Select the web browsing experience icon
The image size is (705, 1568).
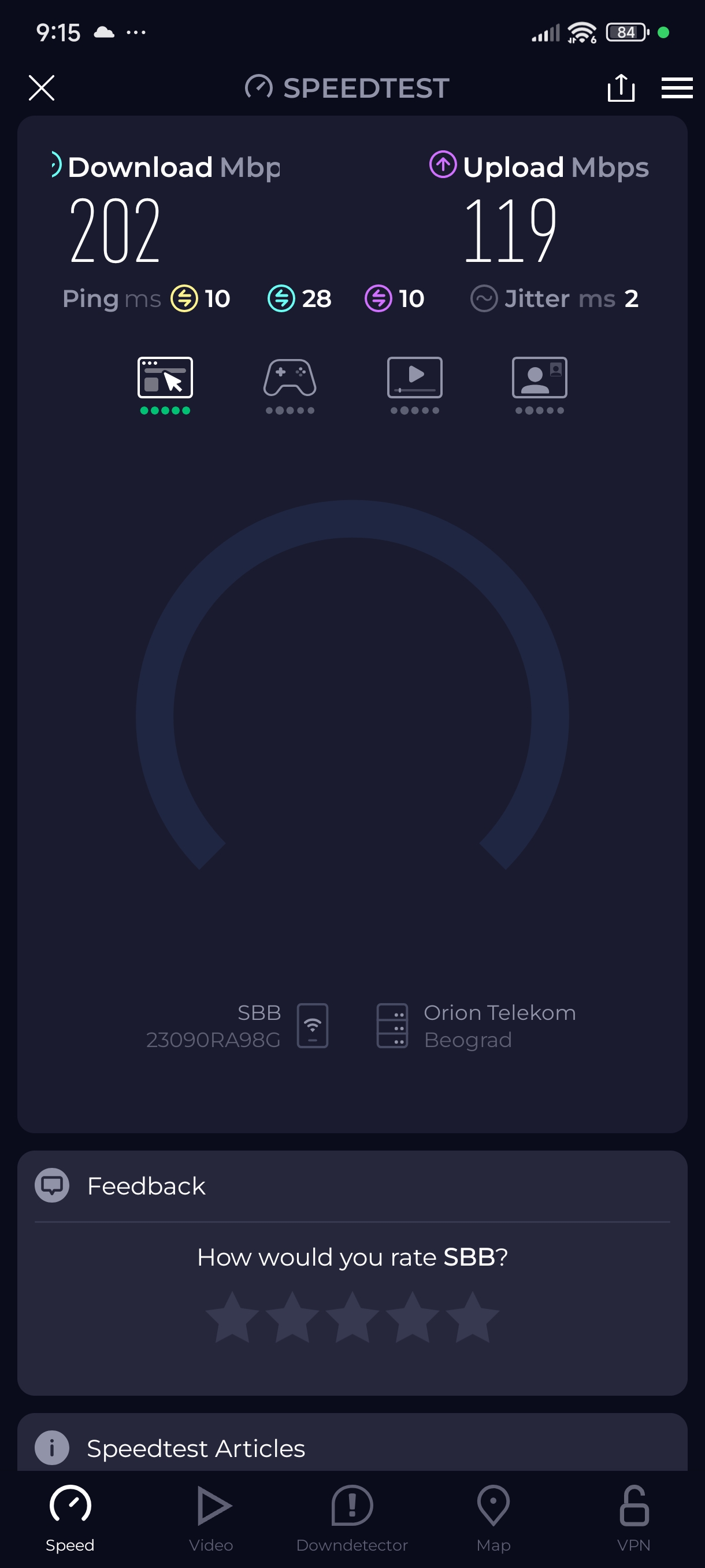pos(165,379)
